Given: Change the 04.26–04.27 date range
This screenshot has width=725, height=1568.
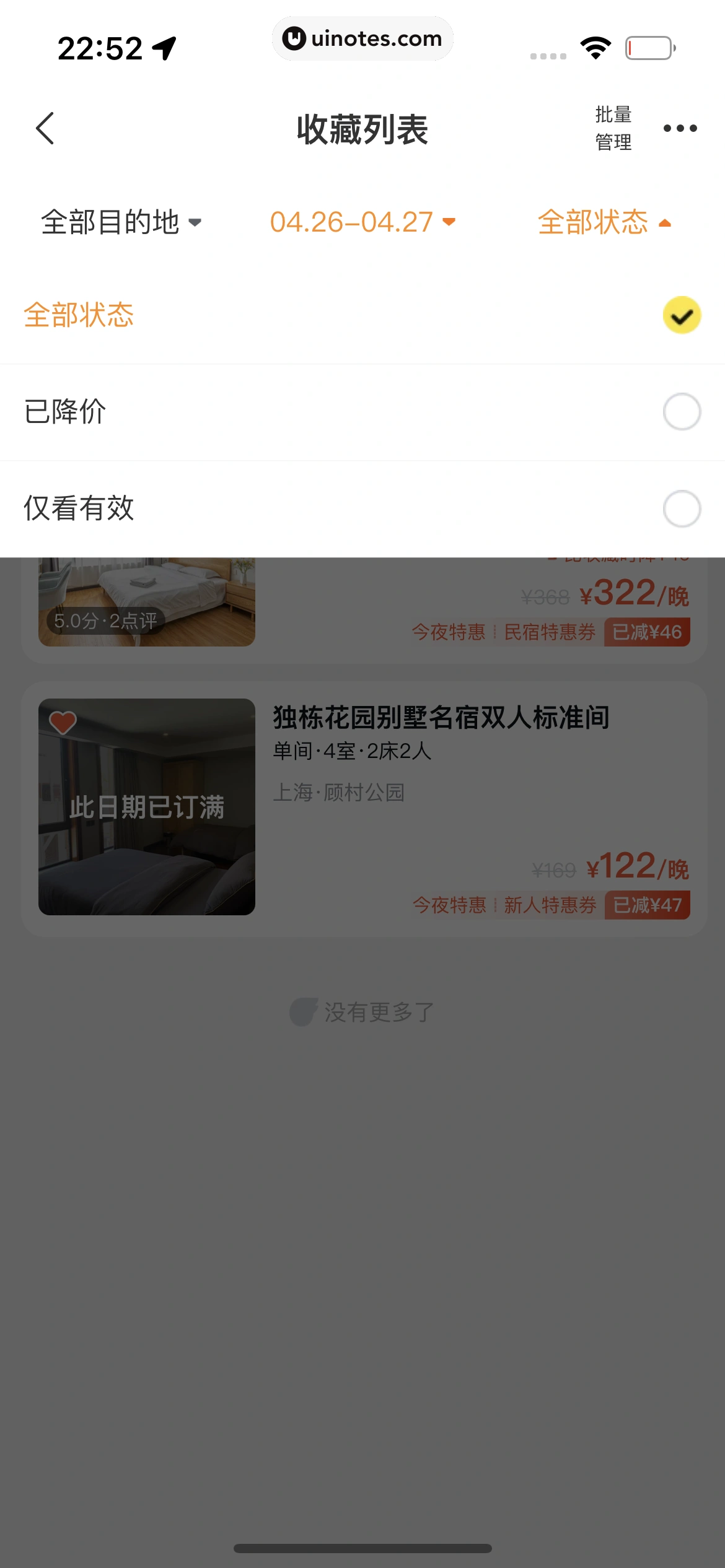Looking at the screenshot, I should 362,222.
